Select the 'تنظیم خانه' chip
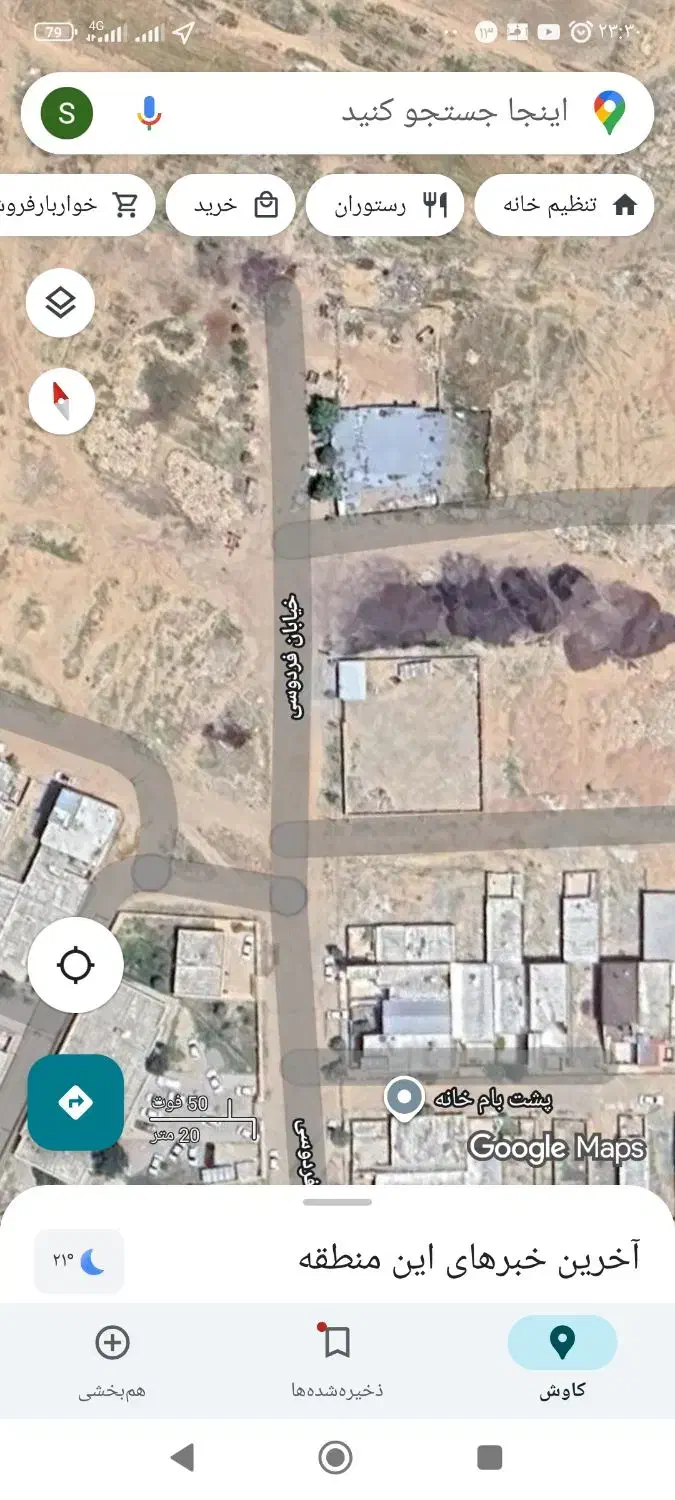Viewport: 675px width, 1500px height. (x=564, y=206)
